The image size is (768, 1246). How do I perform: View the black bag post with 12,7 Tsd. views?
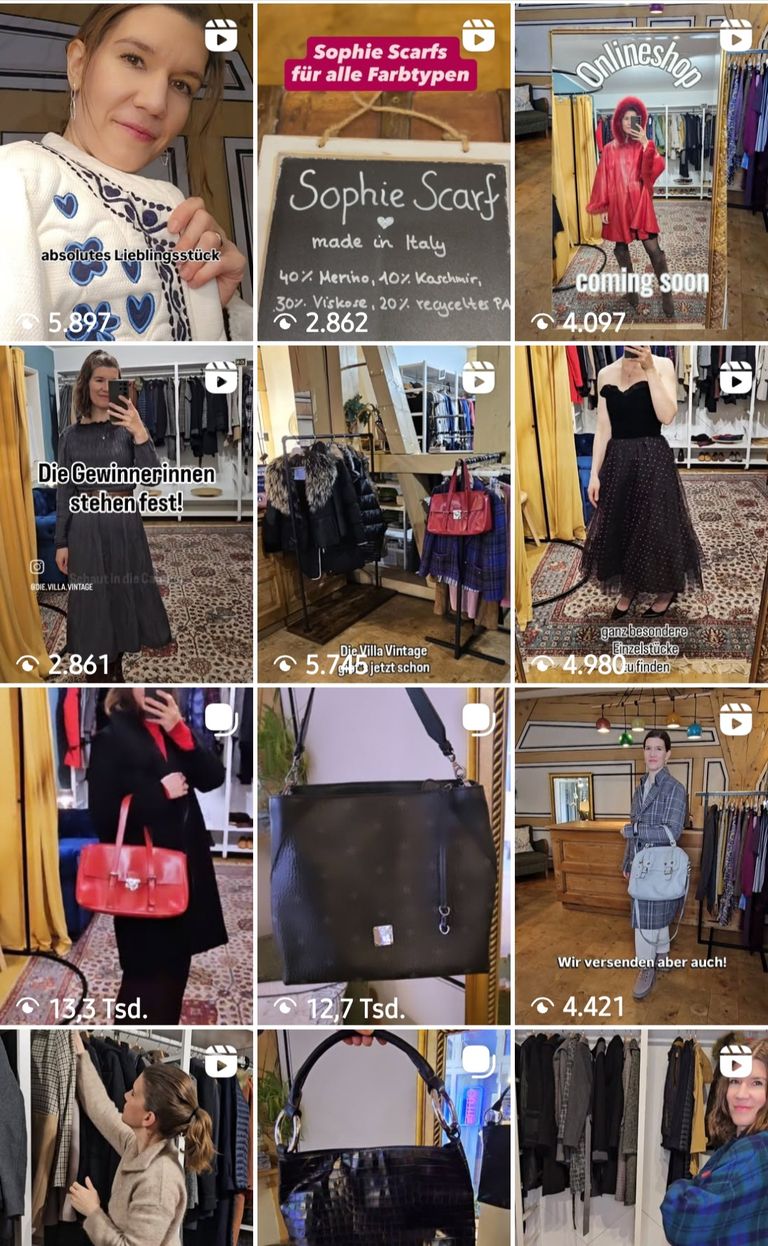[384, 855]
